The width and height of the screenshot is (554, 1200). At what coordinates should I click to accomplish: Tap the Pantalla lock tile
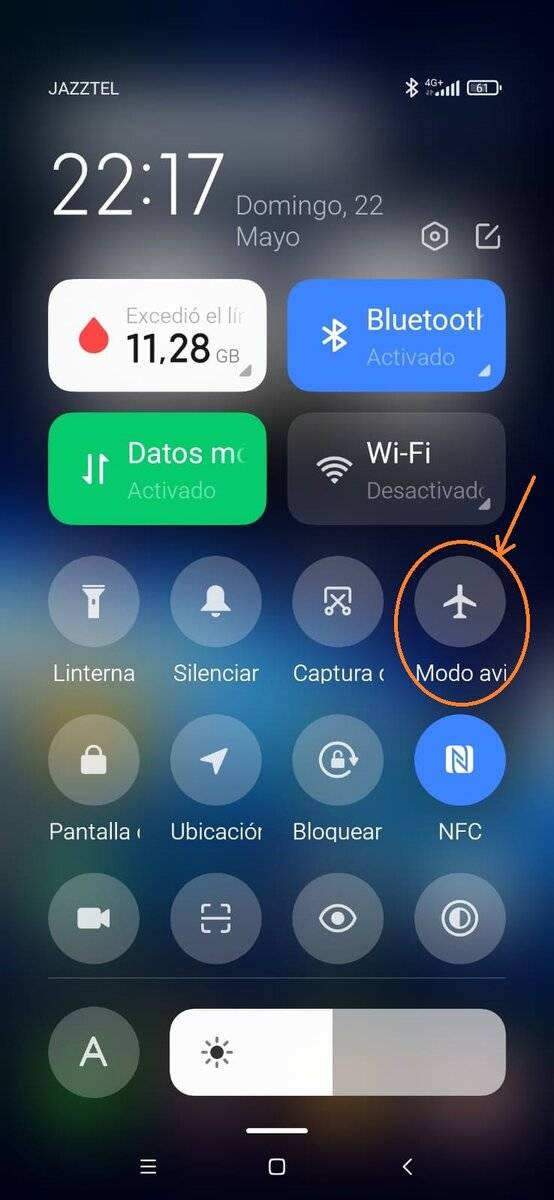tap(94, 760)
